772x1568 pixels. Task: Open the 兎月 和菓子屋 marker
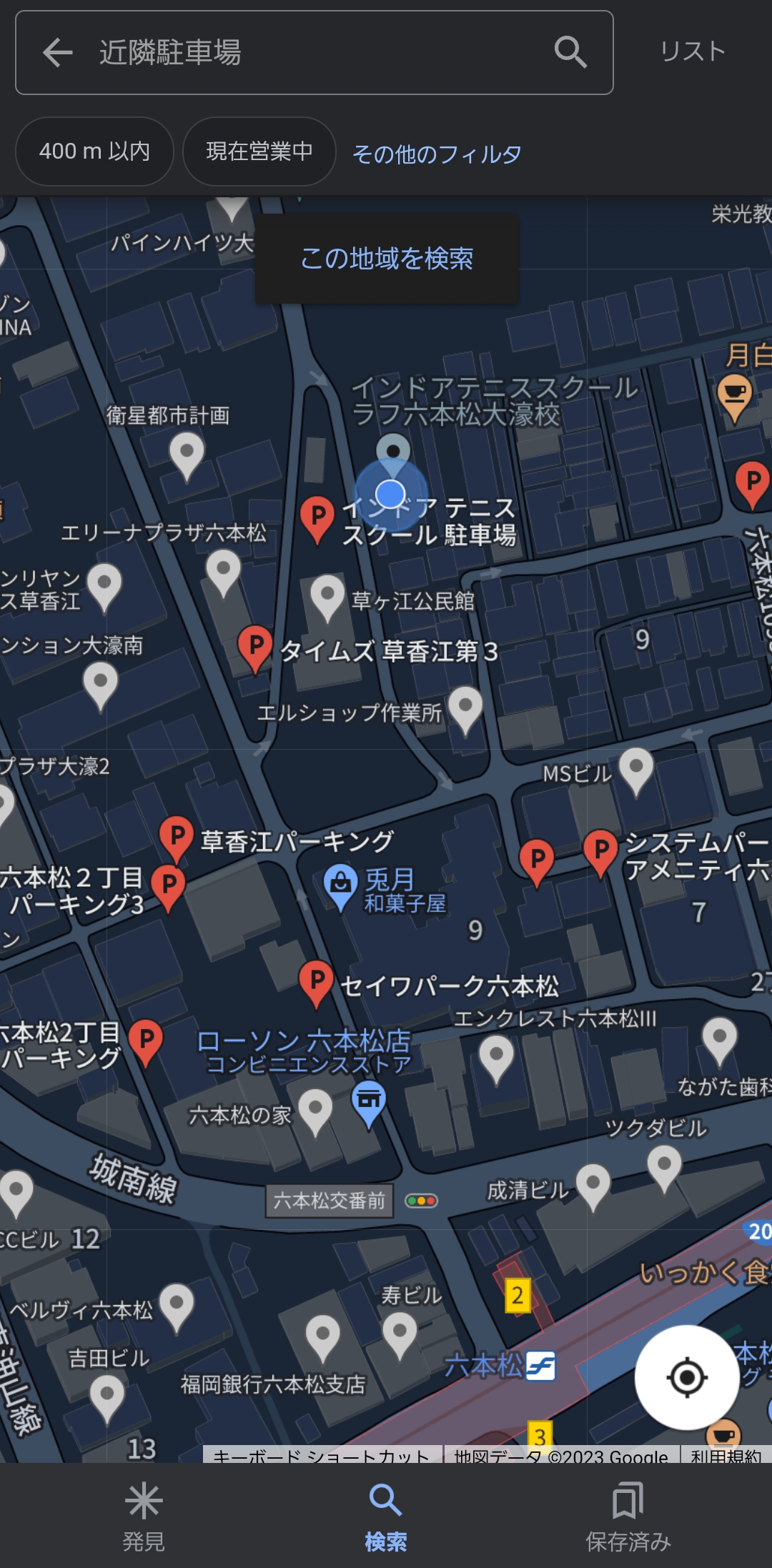[x=341, y=887]
